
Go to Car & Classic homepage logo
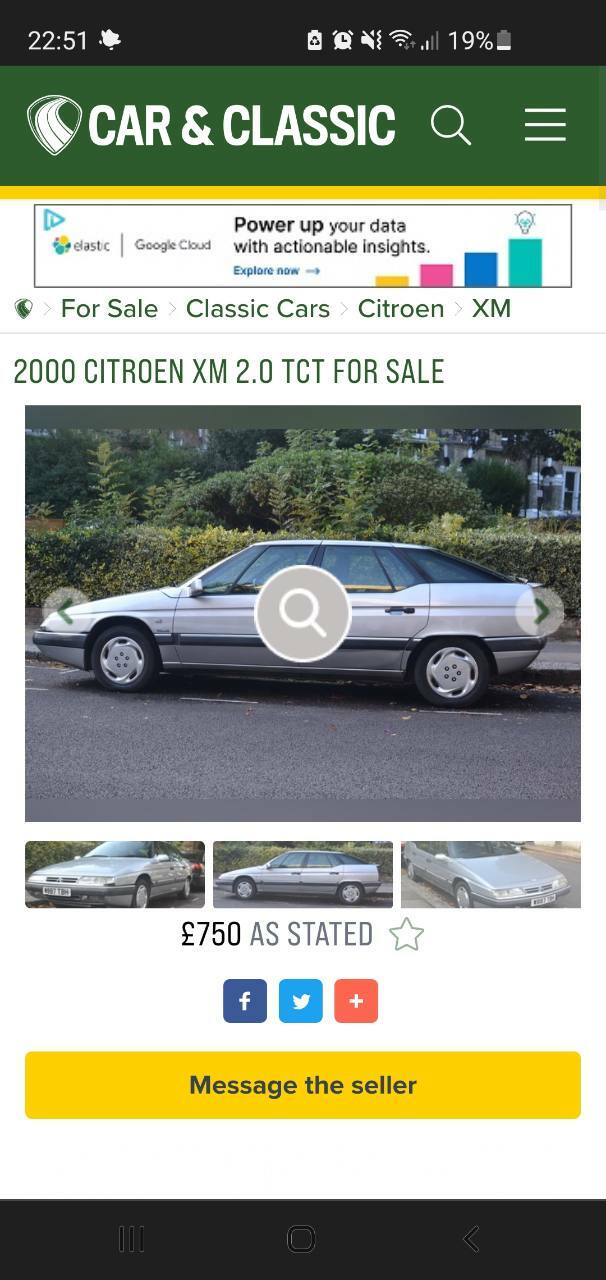pos(211,125)
